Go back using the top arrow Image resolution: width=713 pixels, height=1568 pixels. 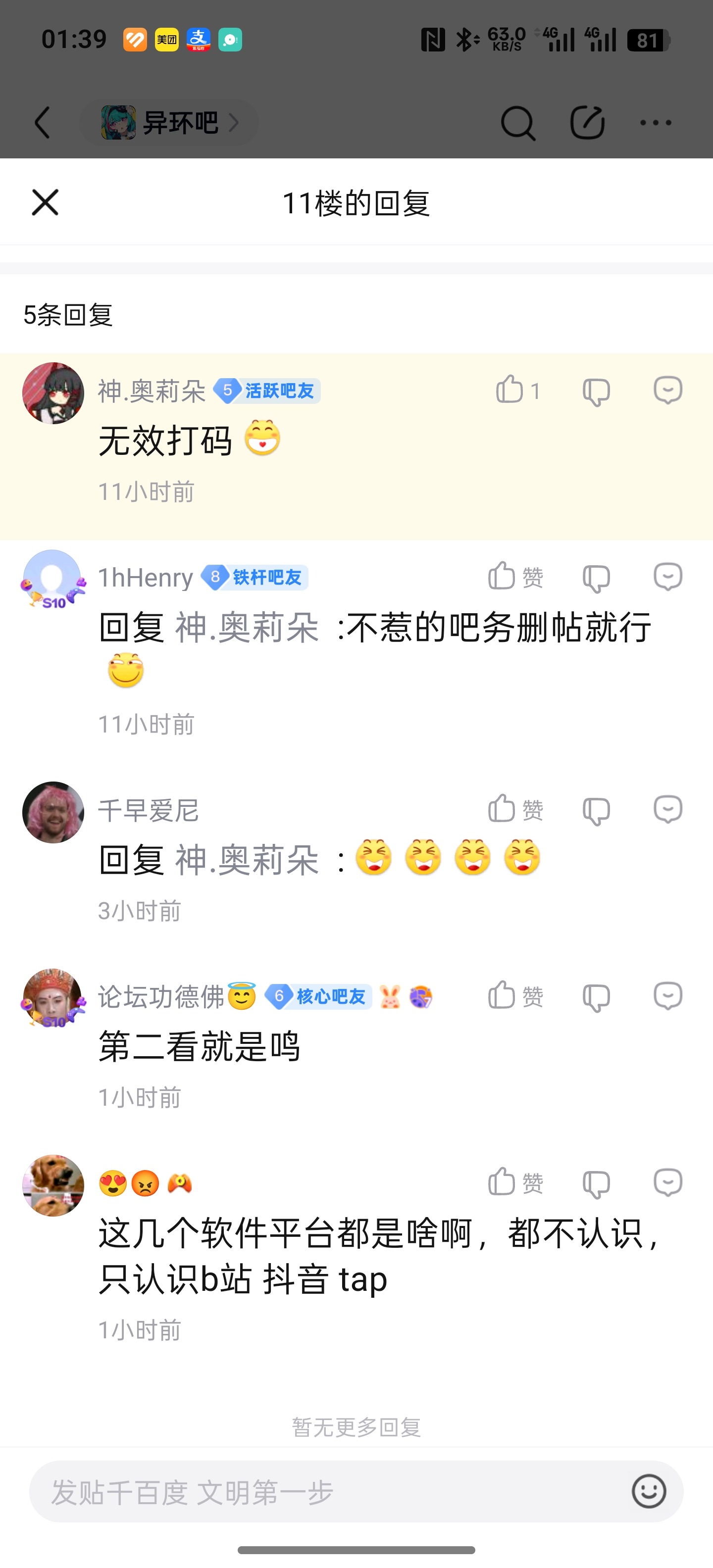[42, 123]
